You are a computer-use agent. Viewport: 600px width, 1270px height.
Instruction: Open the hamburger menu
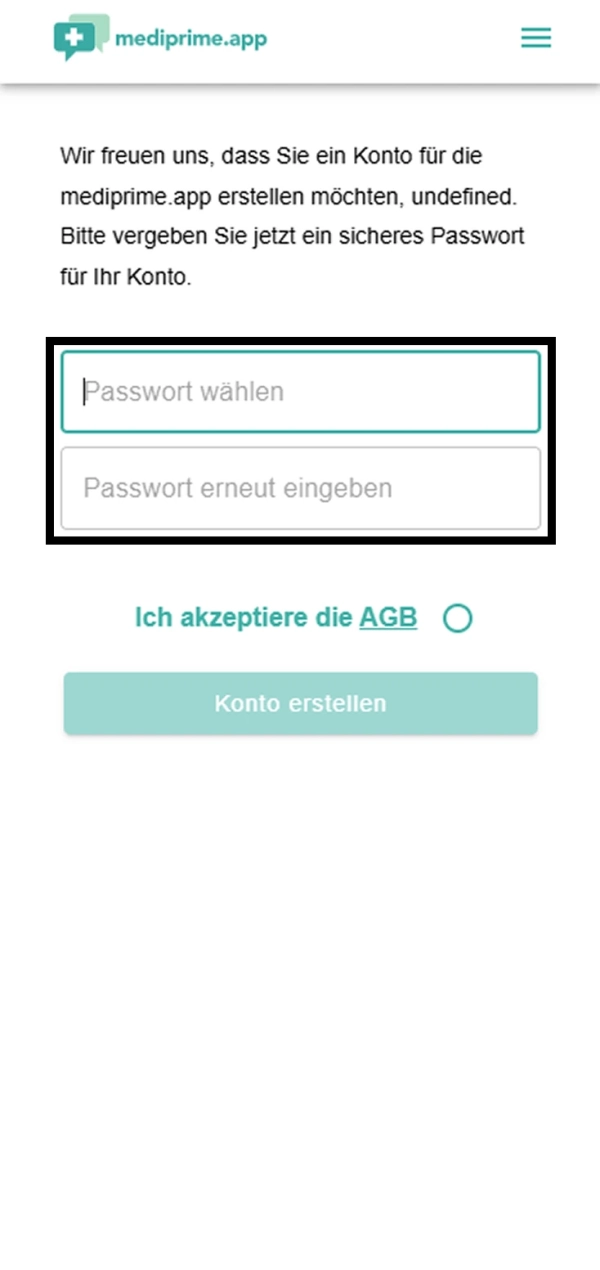pyautogui.click(x=536, y=38)
